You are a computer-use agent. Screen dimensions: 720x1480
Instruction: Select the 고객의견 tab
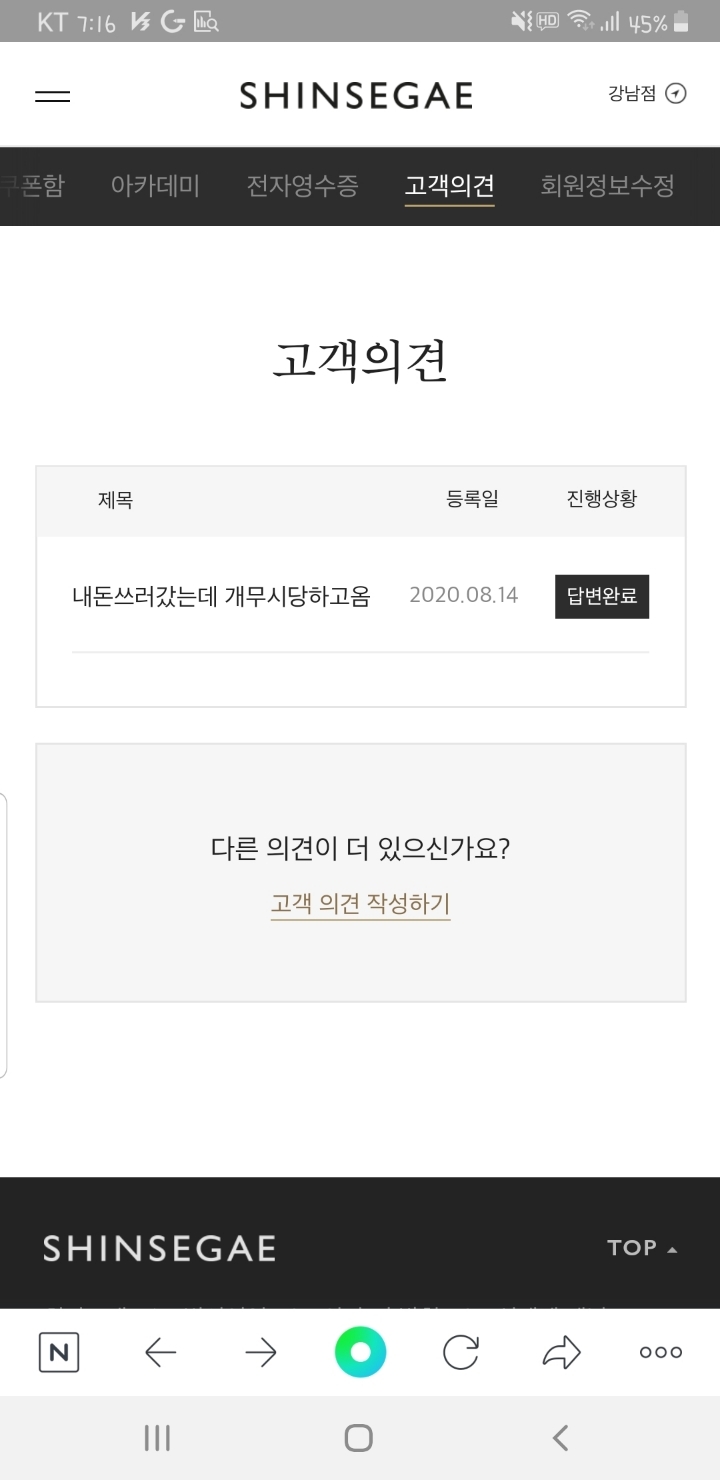tap(449, 186)
